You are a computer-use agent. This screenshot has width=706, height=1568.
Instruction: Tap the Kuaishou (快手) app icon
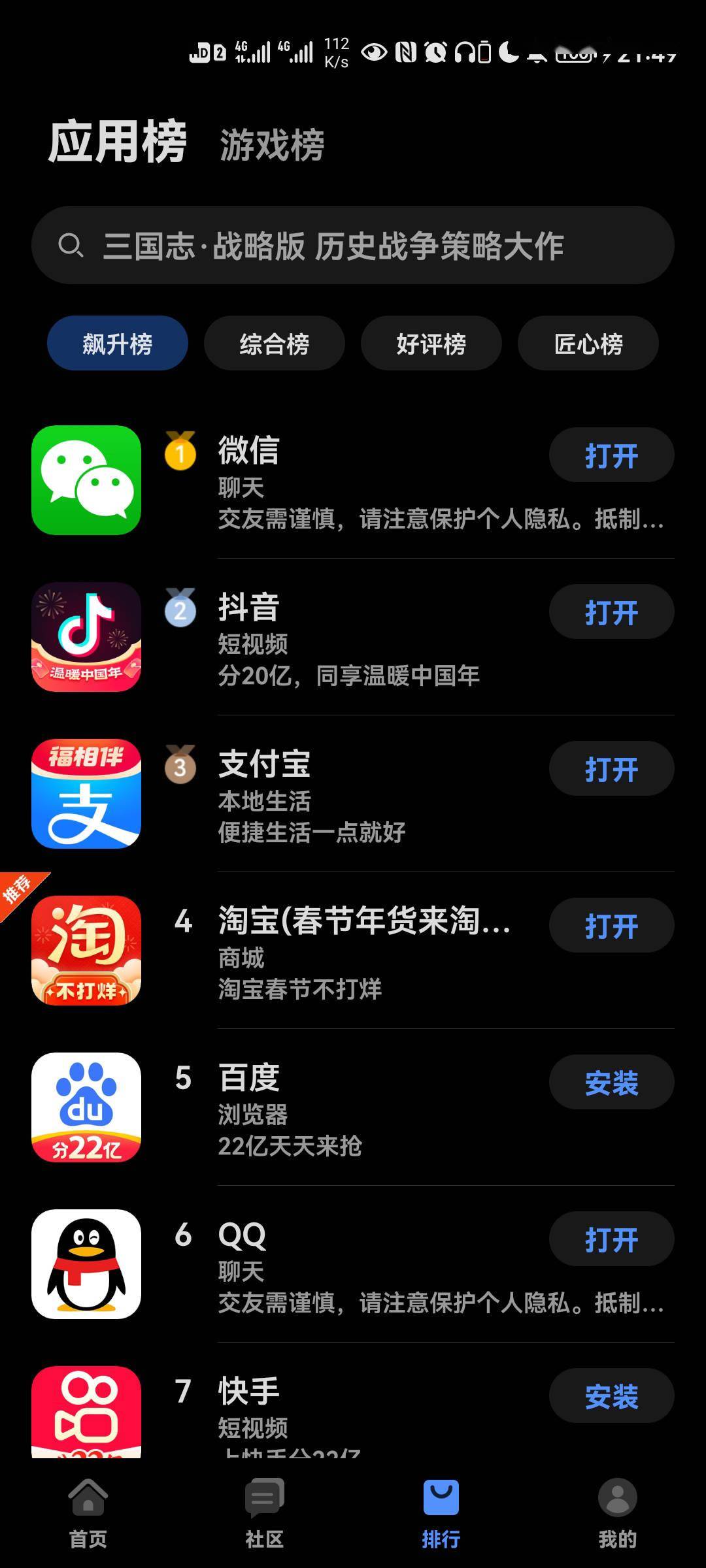tap(87, 1411)
